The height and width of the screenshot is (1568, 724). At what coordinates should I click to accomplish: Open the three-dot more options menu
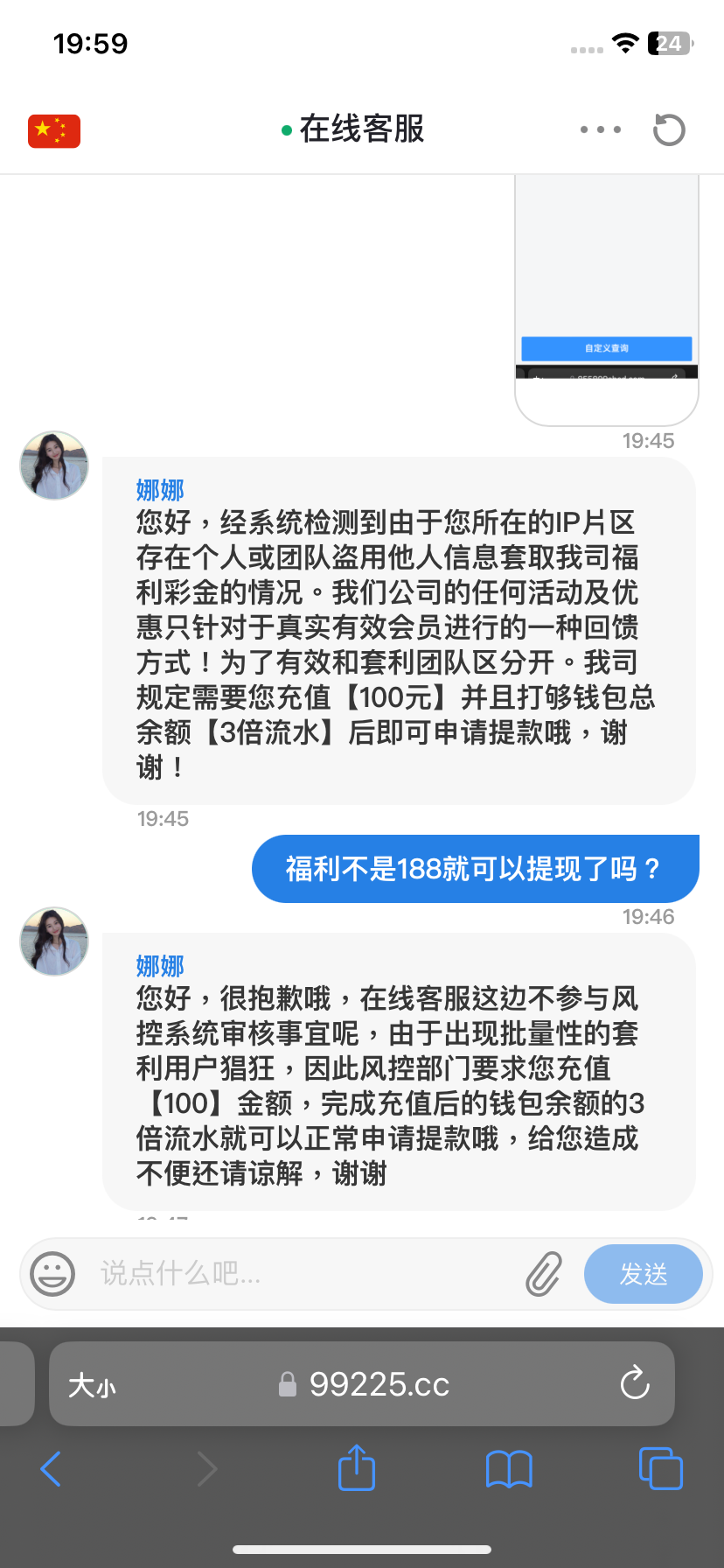(x=601, y=129)
